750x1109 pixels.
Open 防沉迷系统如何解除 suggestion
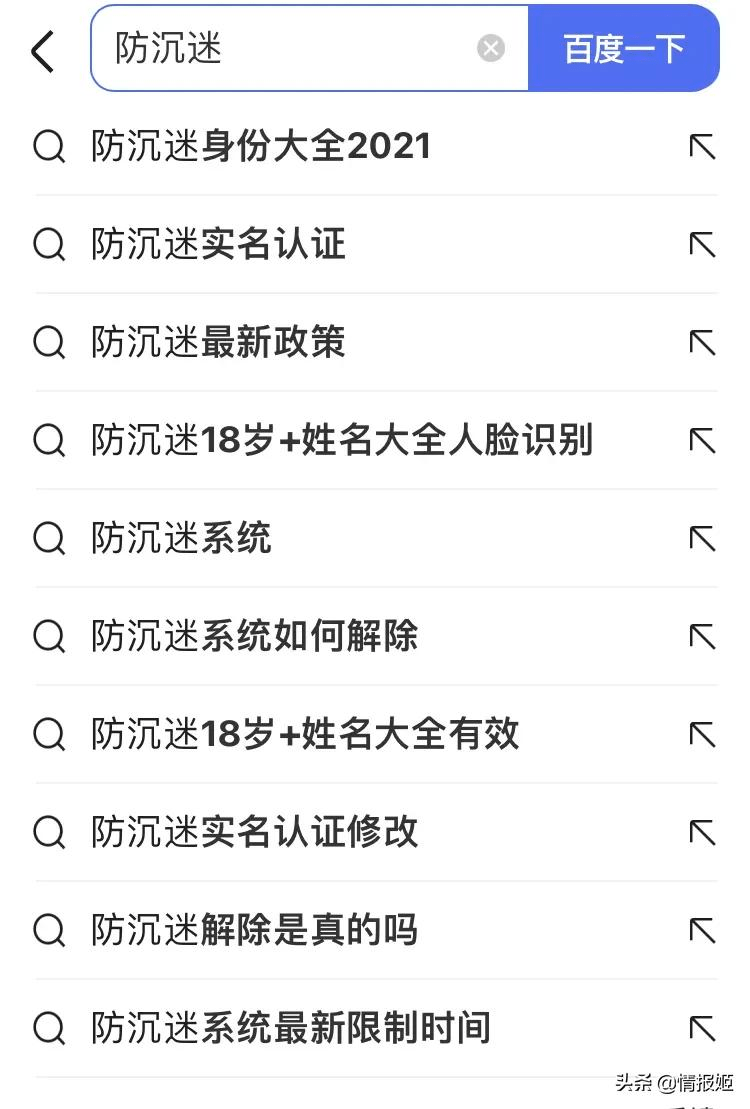point(255,636)
